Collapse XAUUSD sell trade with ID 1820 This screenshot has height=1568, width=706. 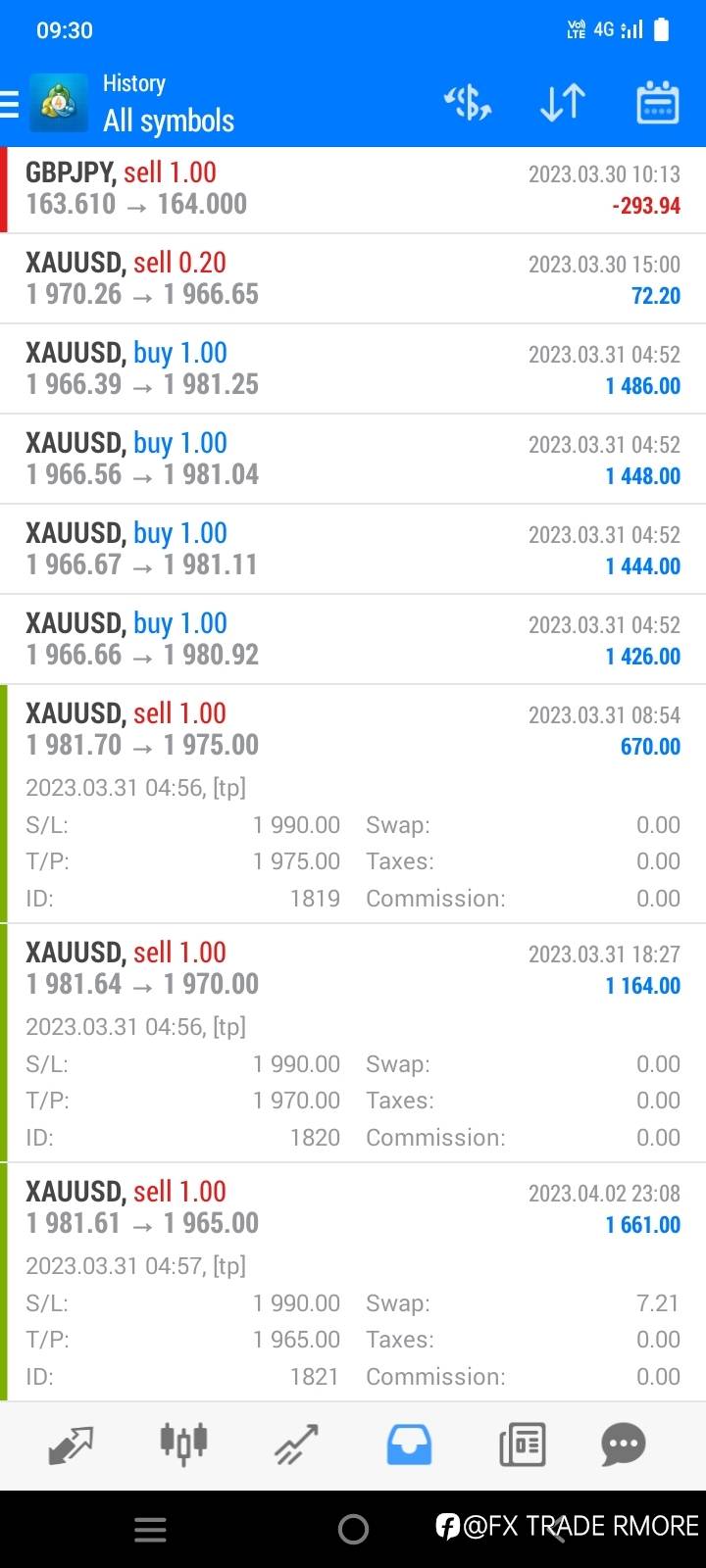click(353, 1044)
